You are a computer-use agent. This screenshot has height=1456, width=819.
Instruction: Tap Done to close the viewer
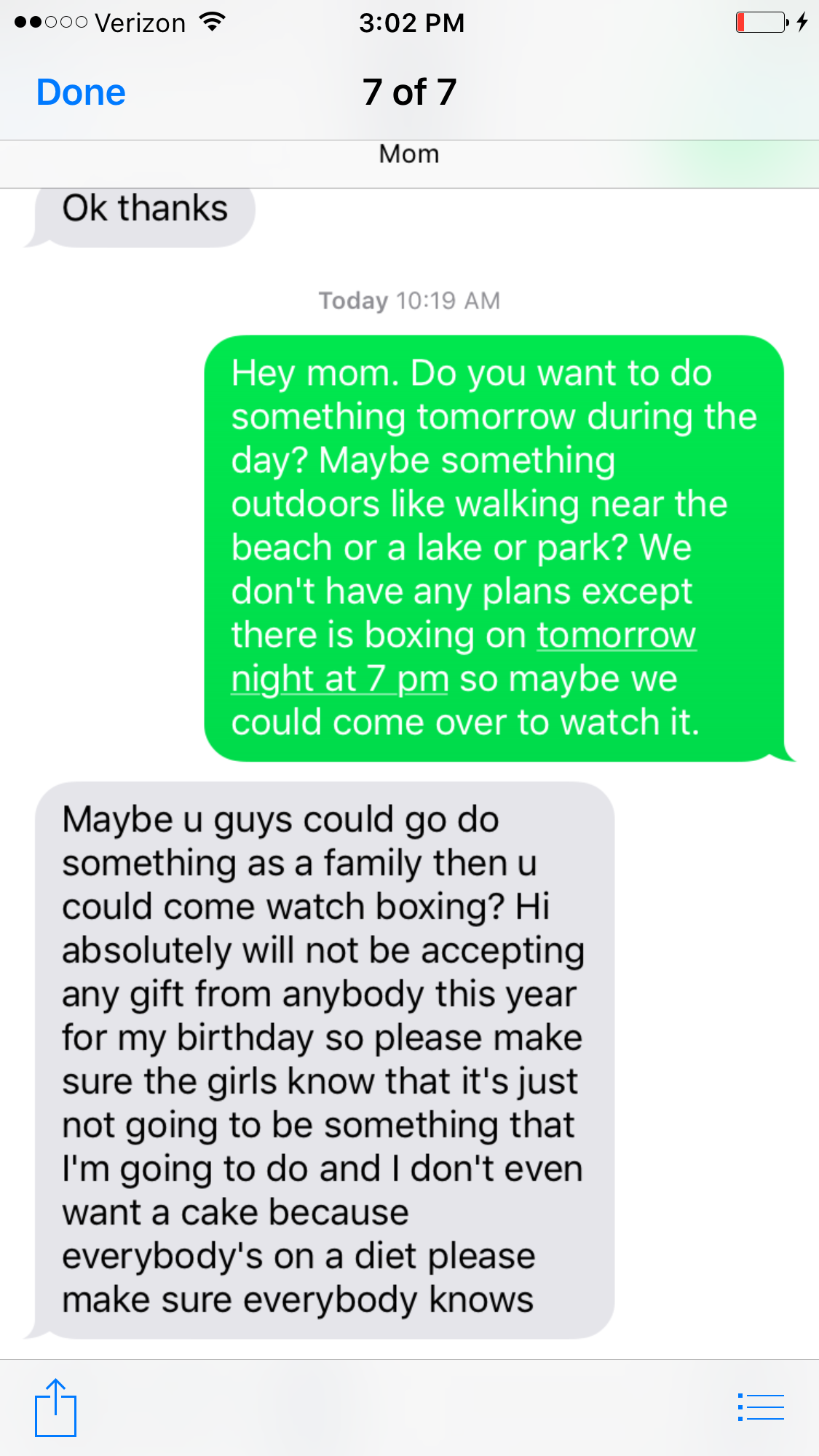(x=81, y=93)
